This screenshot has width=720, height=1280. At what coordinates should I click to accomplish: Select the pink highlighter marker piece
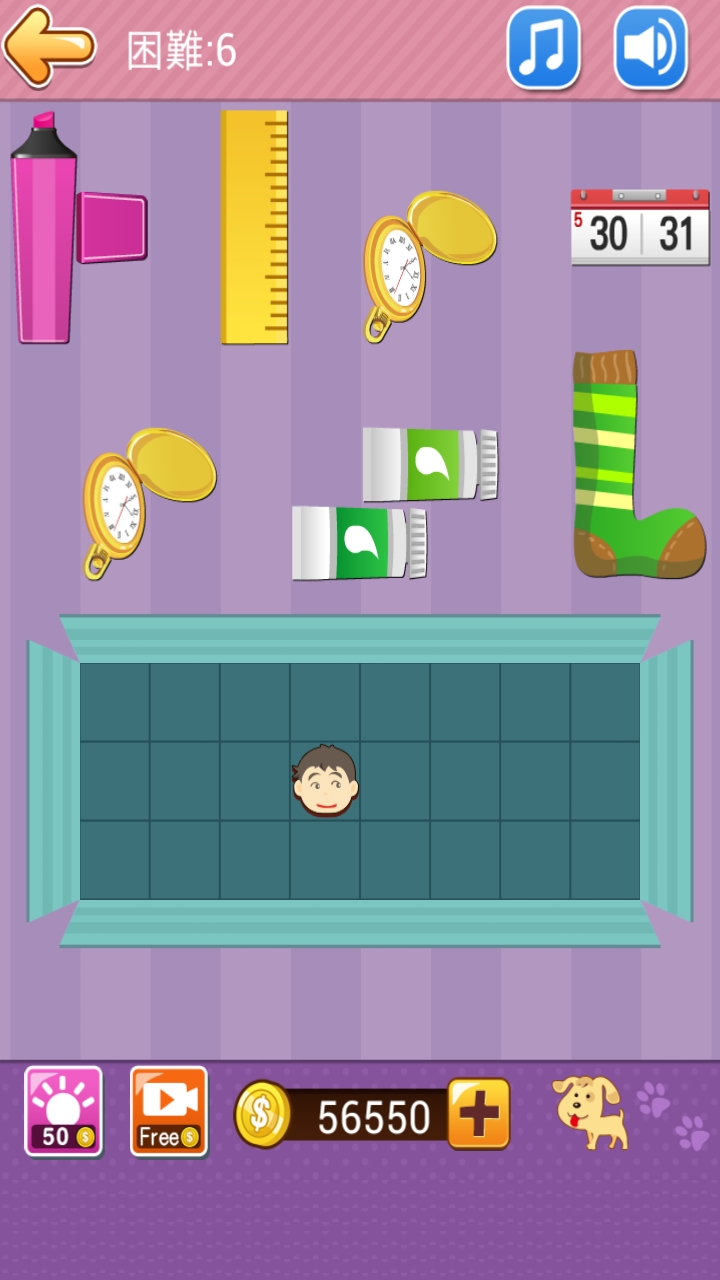click(x=45, y=235)
